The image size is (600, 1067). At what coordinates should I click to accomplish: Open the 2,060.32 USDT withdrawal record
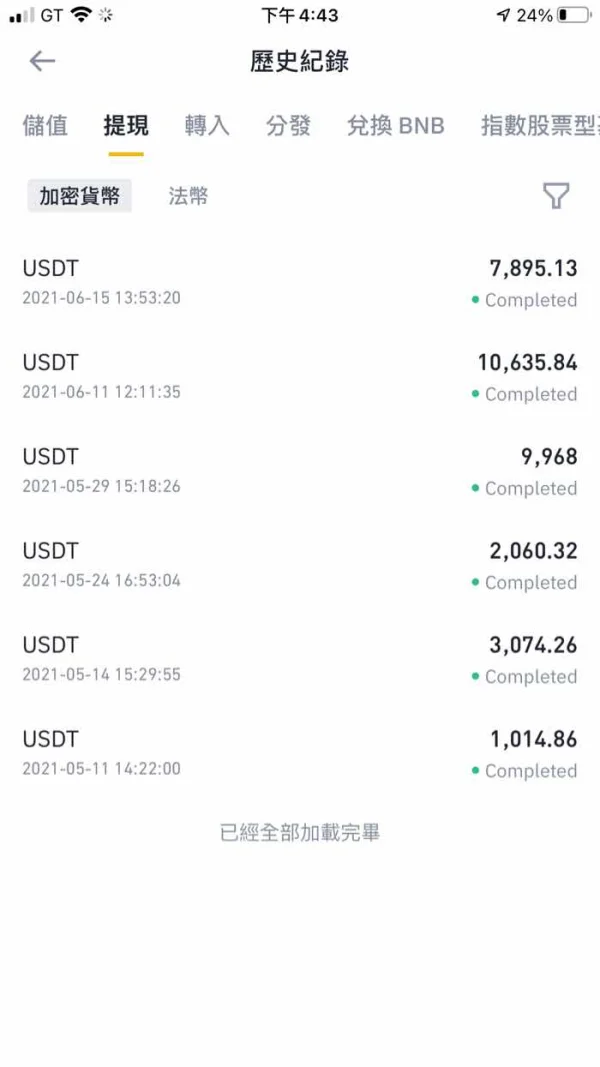pyautogui.click(x=300, y=565)
